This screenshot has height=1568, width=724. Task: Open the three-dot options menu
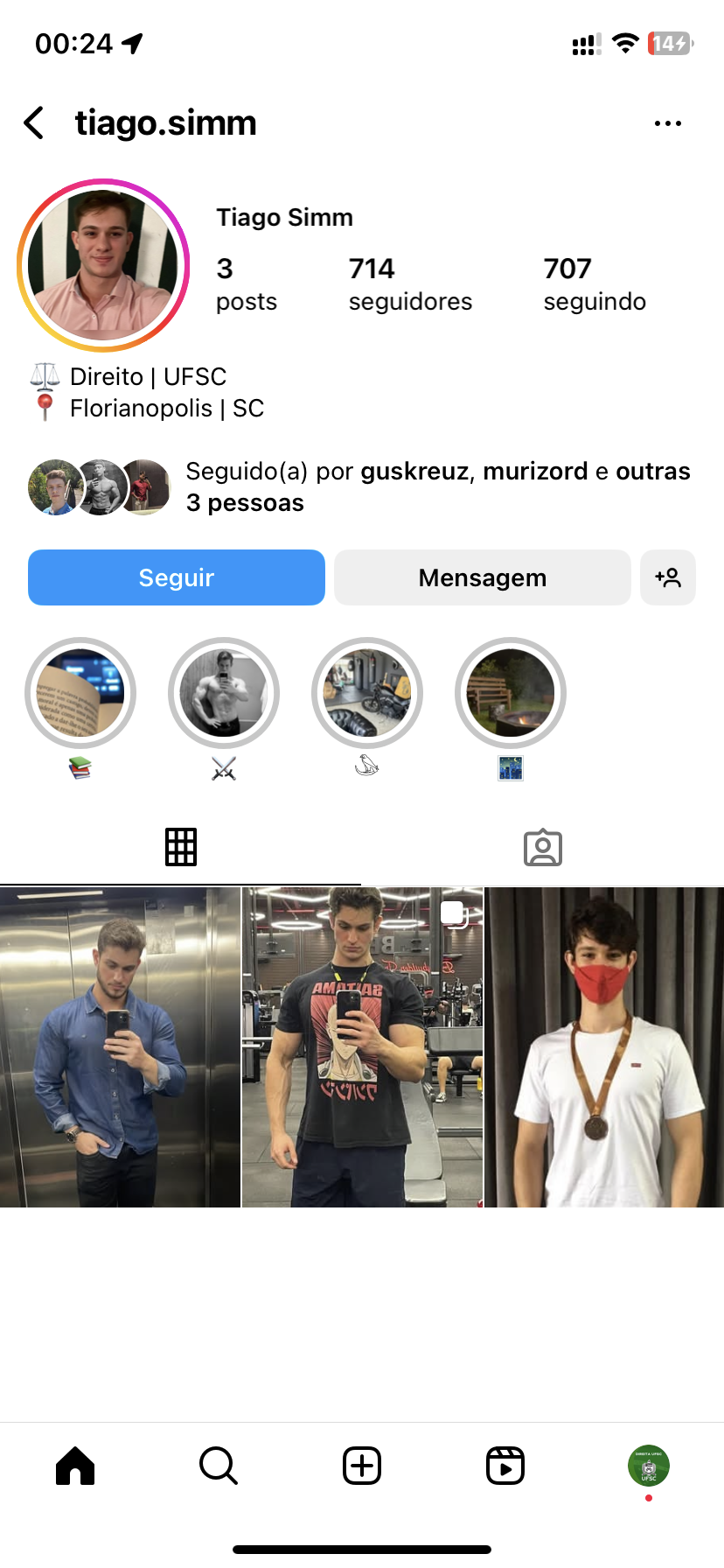(667, 123)
